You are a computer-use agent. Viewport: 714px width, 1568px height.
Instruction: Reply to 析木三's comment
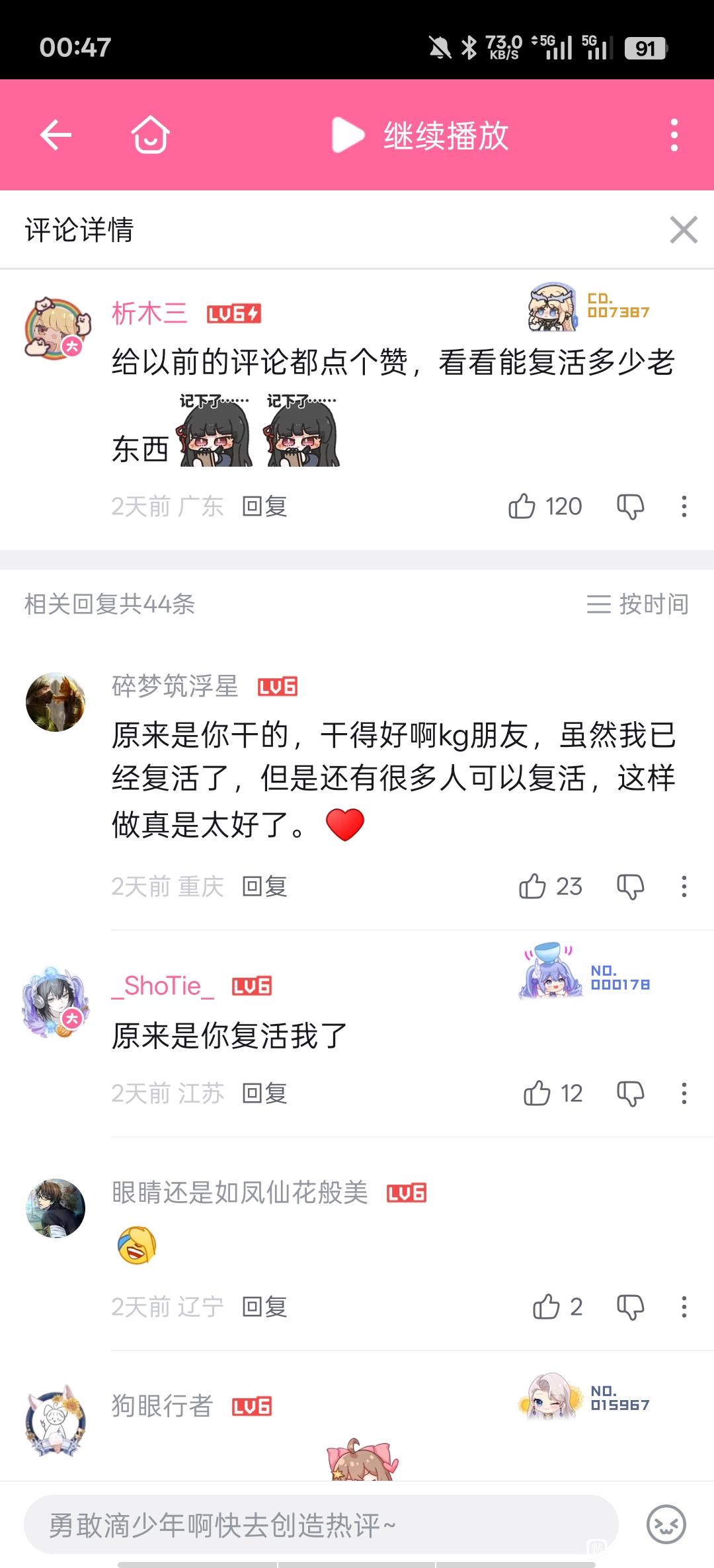coord(264,506)
